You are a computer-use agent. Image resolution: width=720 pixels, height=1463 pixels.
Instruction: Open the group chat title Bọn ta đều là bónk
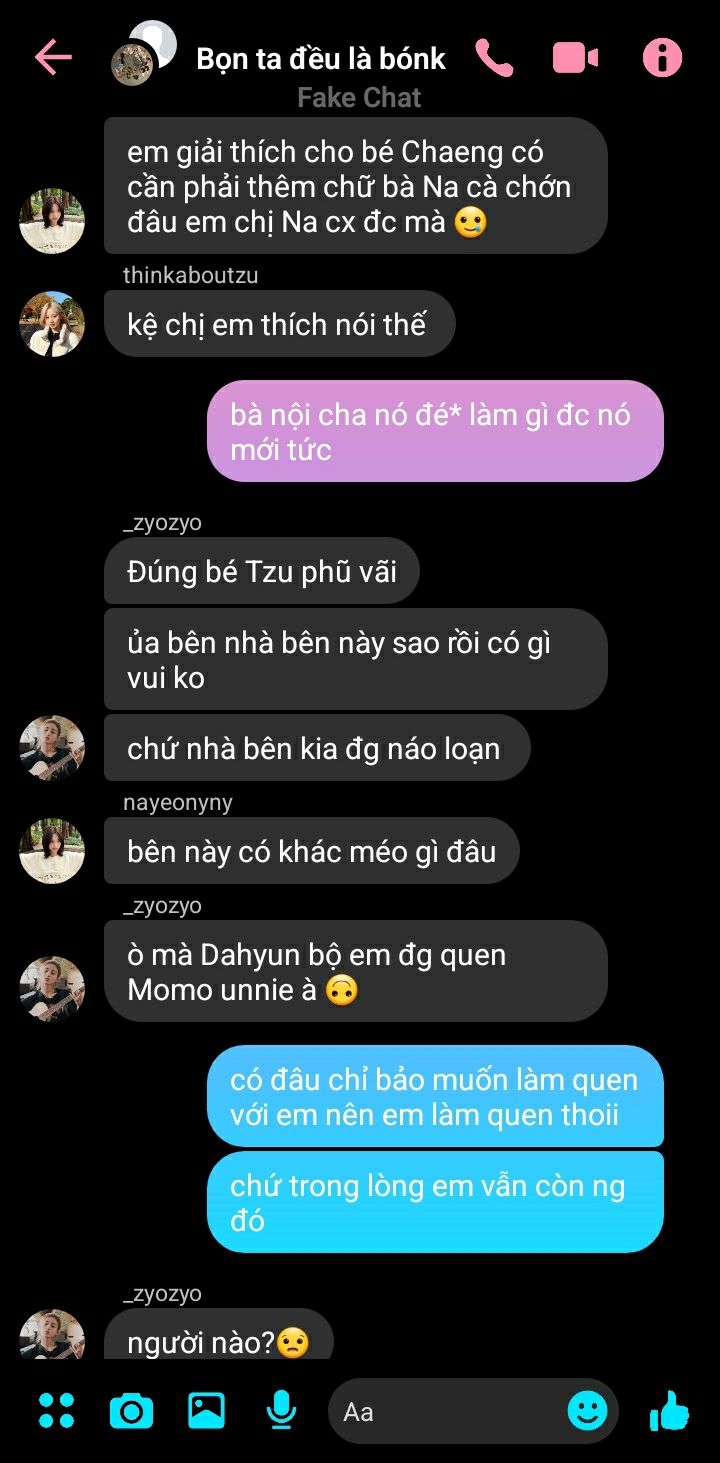(321, 58)
